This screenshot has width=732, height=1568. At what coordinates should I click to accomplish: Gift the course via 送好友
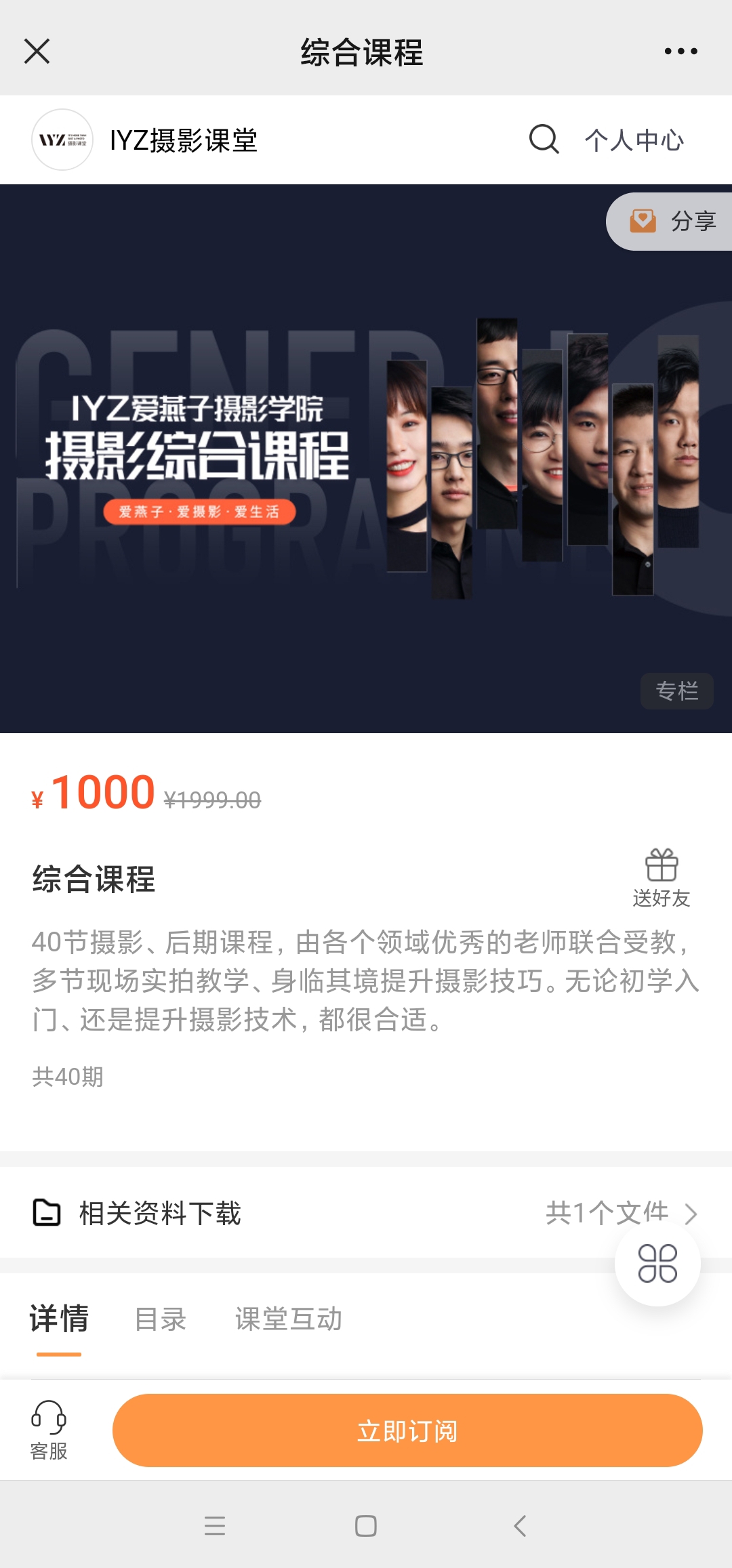(662, 878)
